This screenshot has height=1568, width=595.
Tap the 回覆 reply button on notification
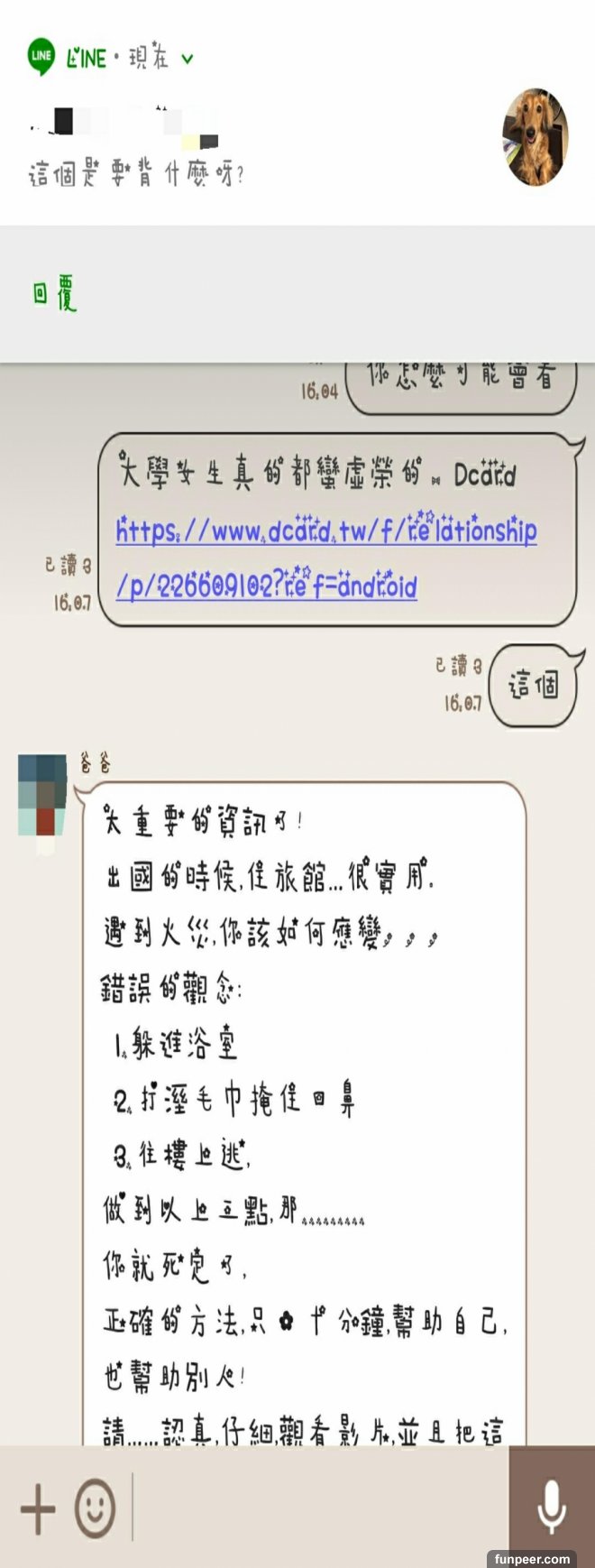[54, 294]
